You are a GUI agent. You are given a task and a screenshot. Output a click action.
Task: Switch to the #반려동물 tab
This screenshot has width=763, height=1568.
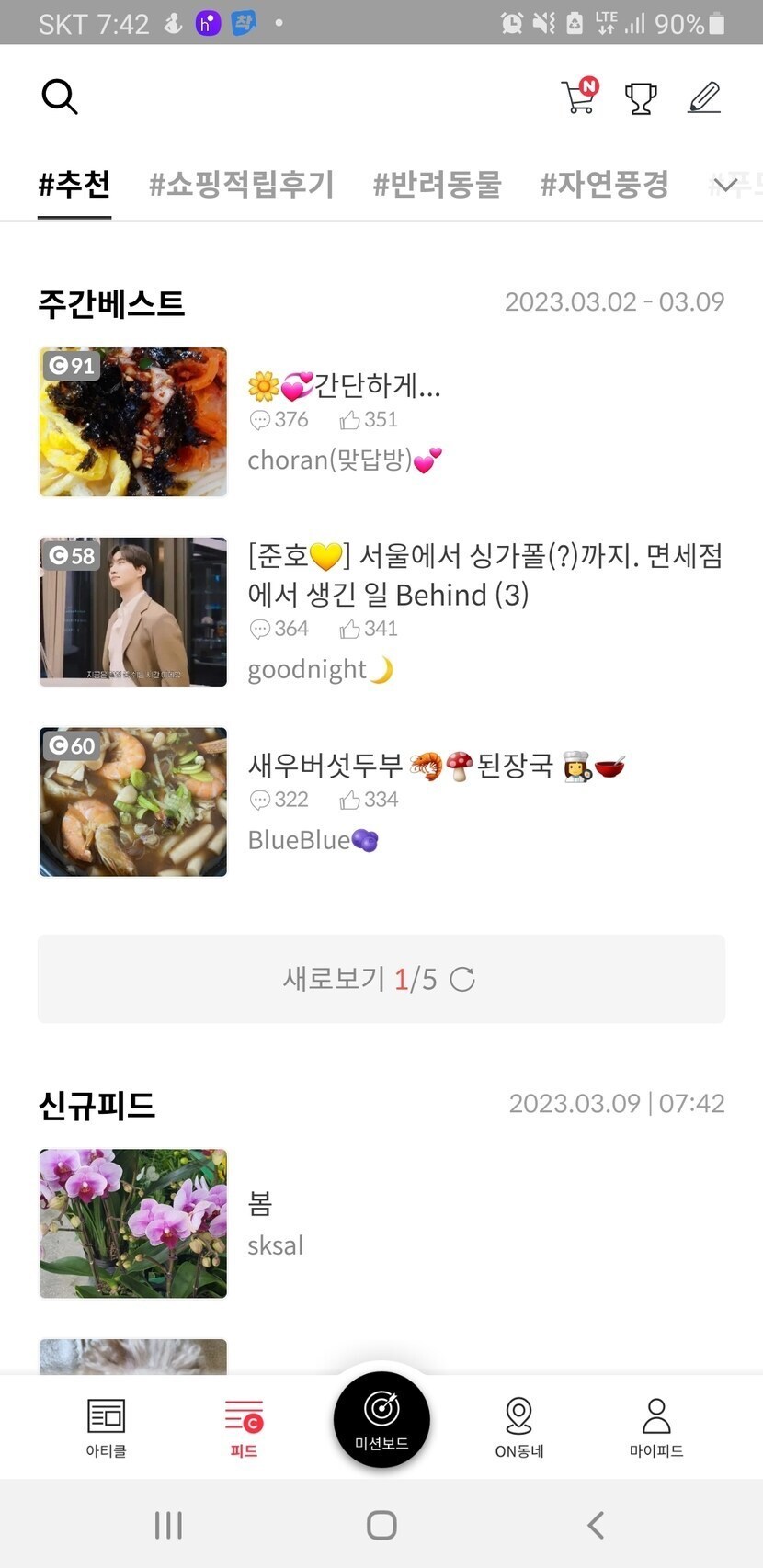point(437,185)
